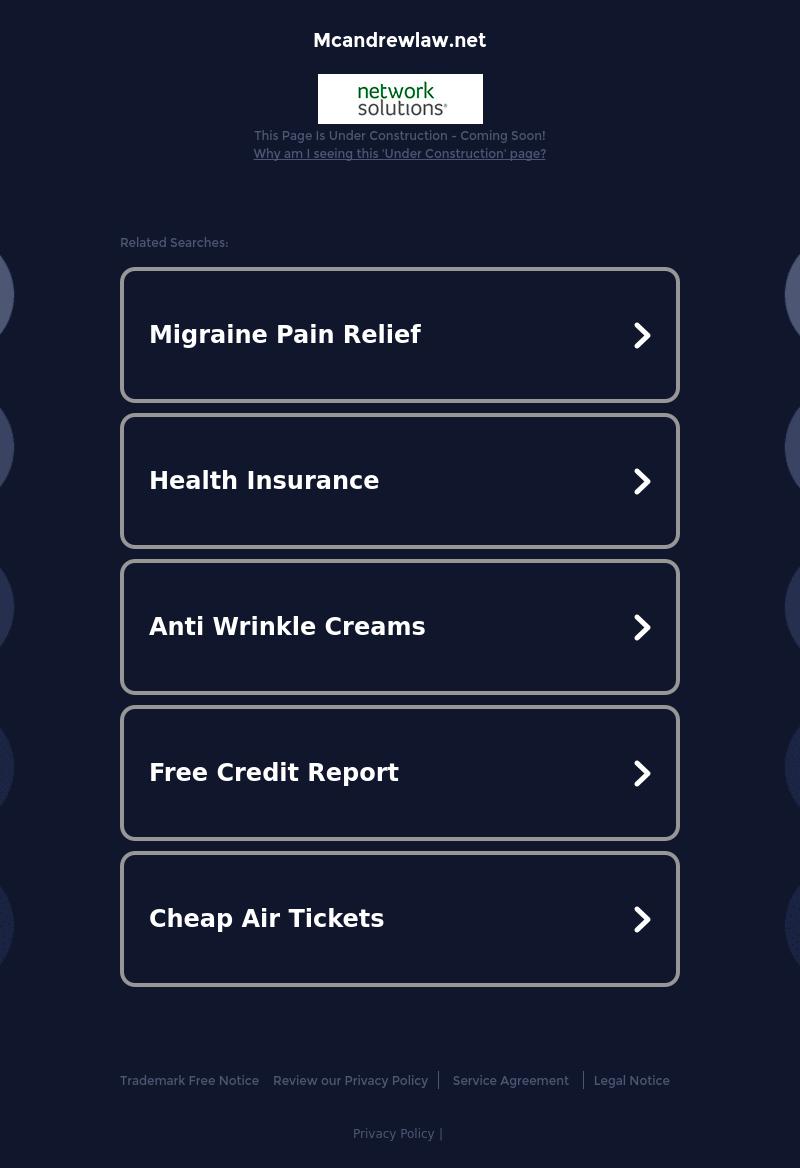Open the Legal Notice link

631,1081
